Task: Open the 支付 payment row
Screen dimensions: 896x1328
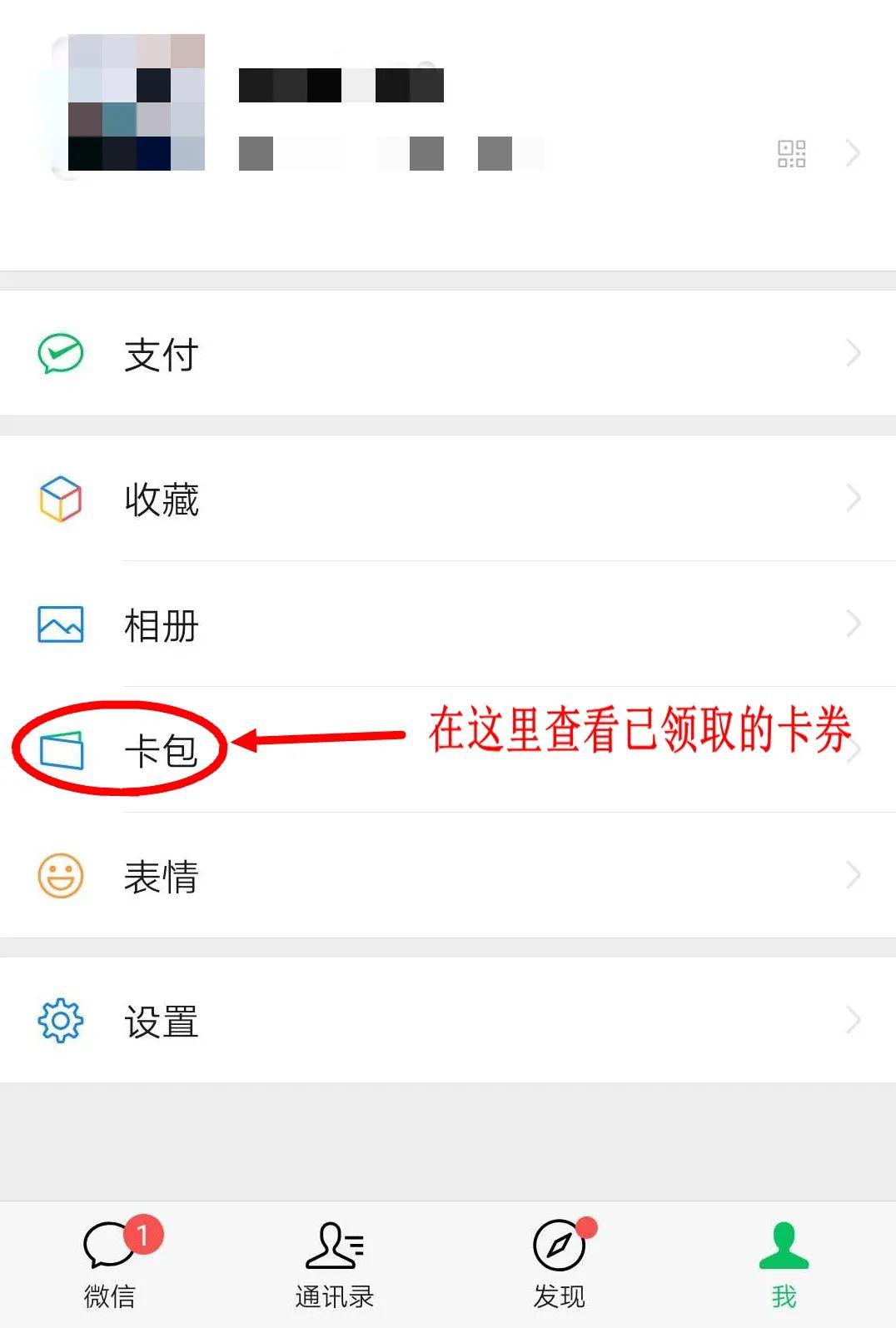Action: pyautogui.click(x=448, y=353)
